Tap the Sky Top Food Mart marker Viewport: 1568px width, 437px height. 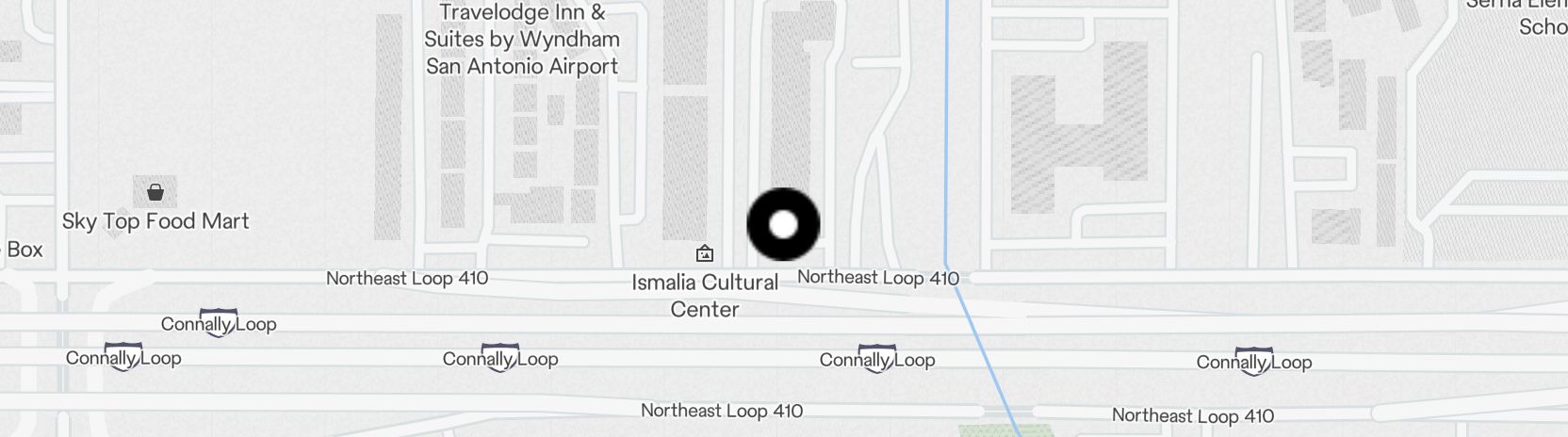155,193
